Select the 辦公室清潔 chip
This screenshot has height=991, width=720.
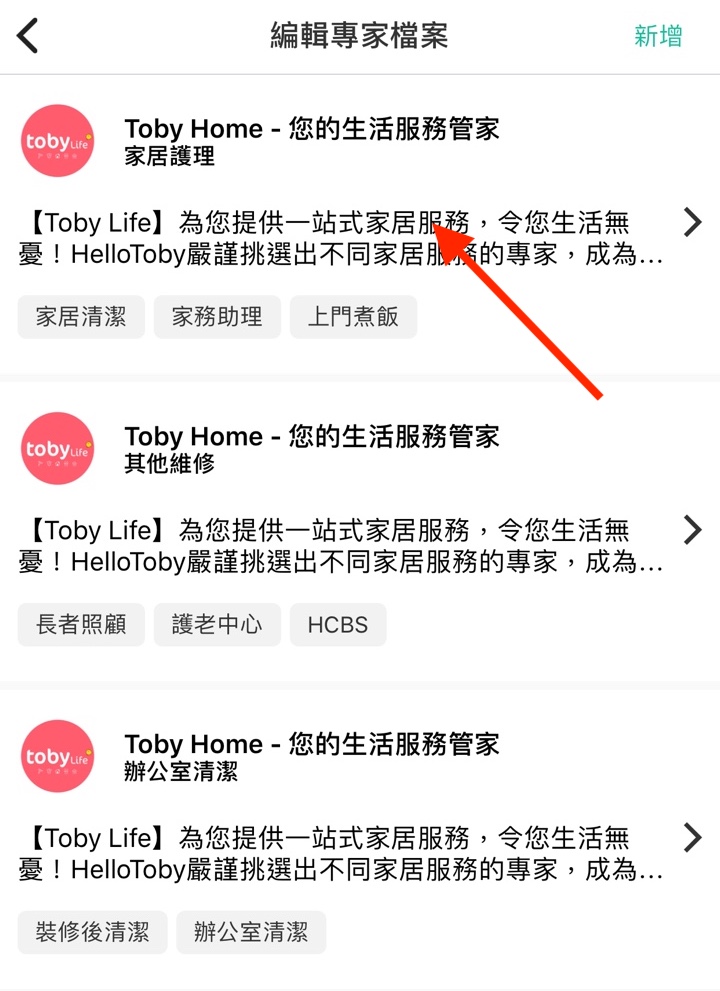coord(251,933)
